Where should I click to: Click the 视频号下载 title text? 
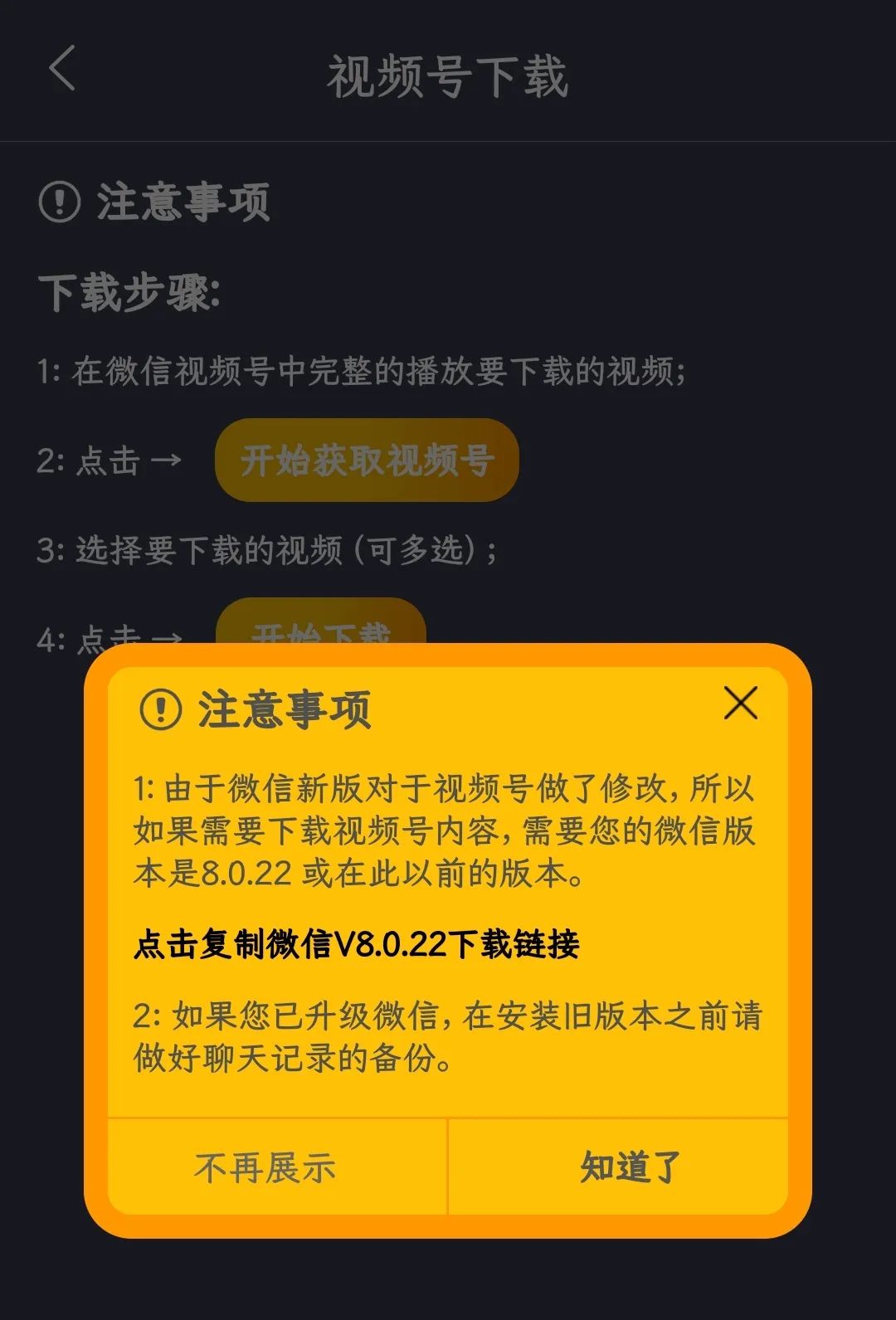(448, 75)
